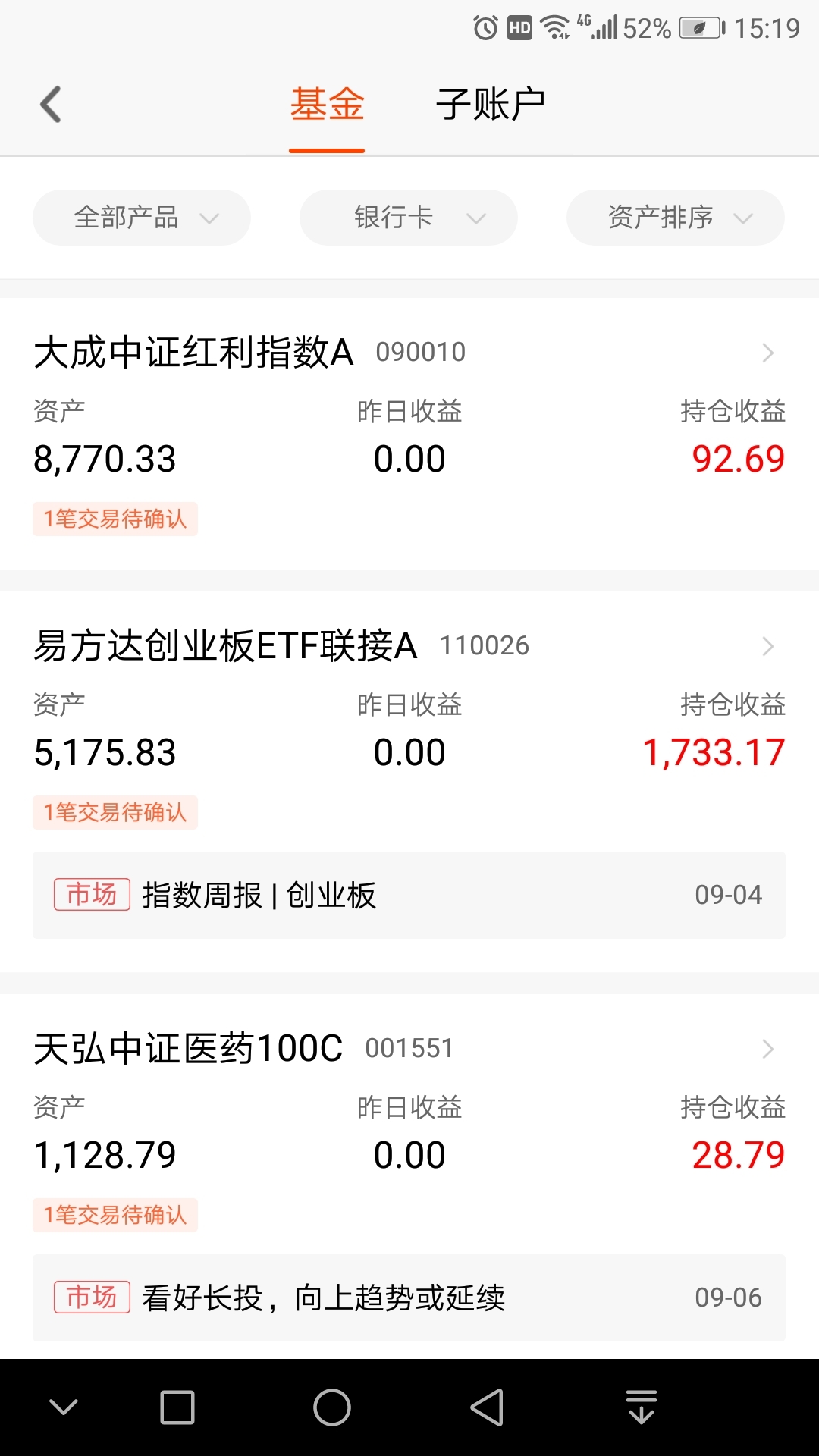Open the 指数周报 | 创业板 market article
The image size is (819, 1456).
pos(409,895)
